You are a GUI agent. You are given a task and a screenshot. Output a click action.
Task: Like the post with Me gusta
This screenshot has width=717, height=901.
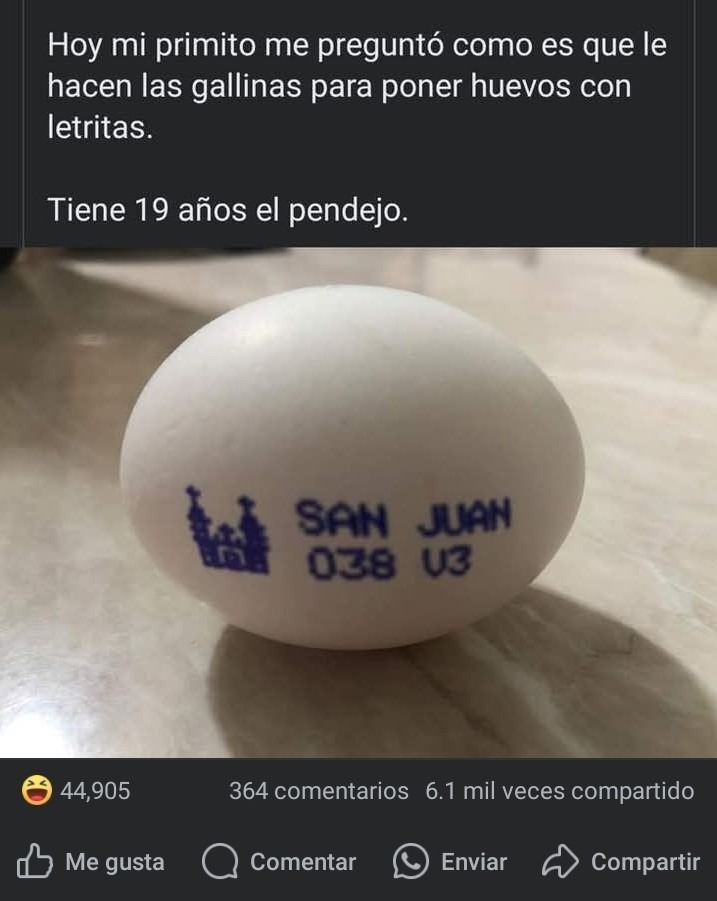(x=92, y=861)
